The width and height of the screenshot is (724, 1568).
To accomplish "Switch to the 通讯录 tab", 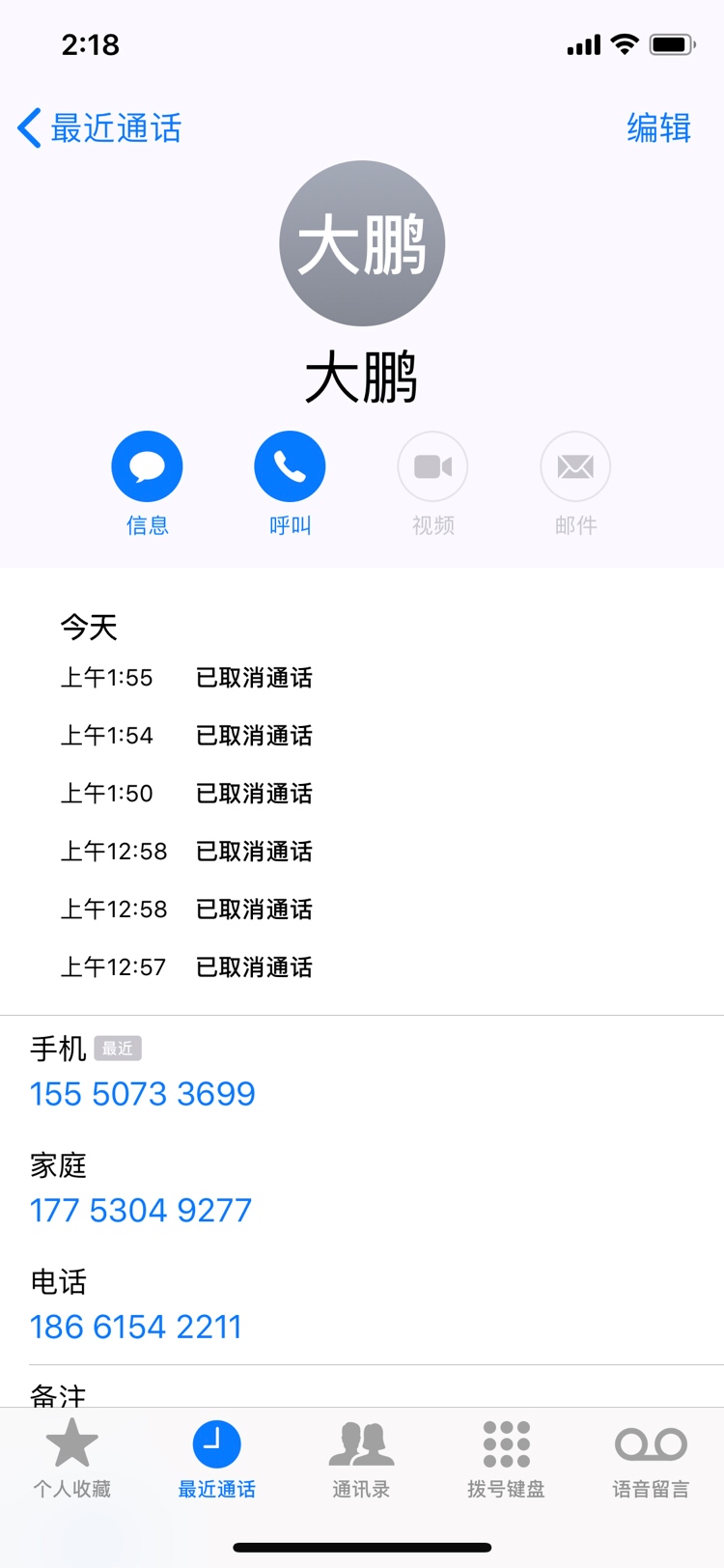I will point(361,1459).
